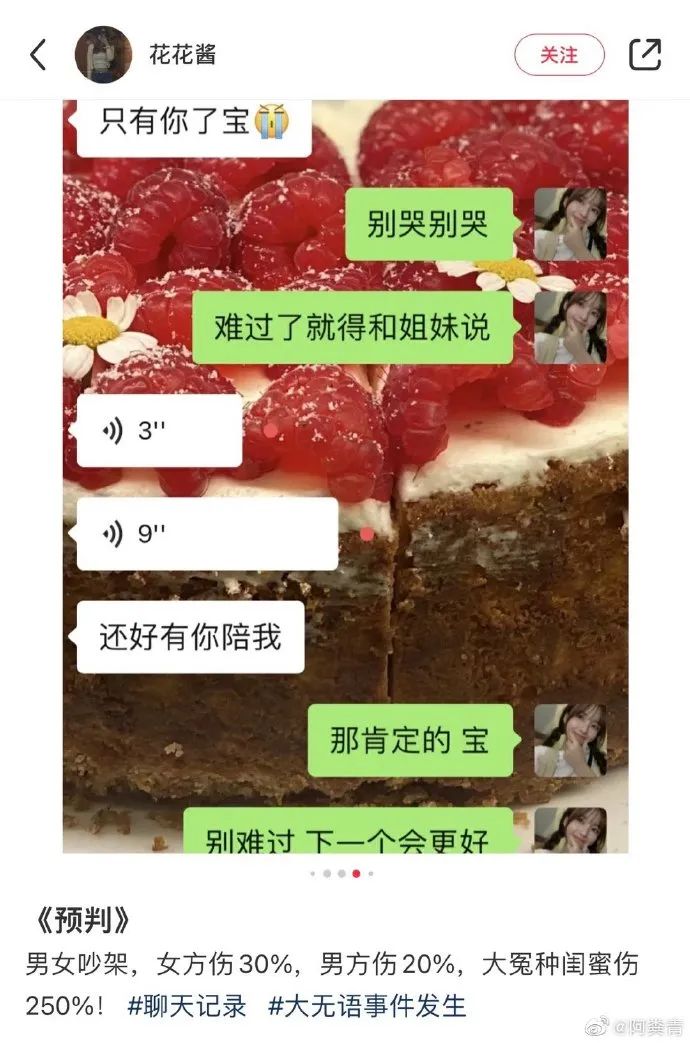Screen dimensions: 690x1043
Task: Open 花花酱's profile avatar
Action: [103, 55]
